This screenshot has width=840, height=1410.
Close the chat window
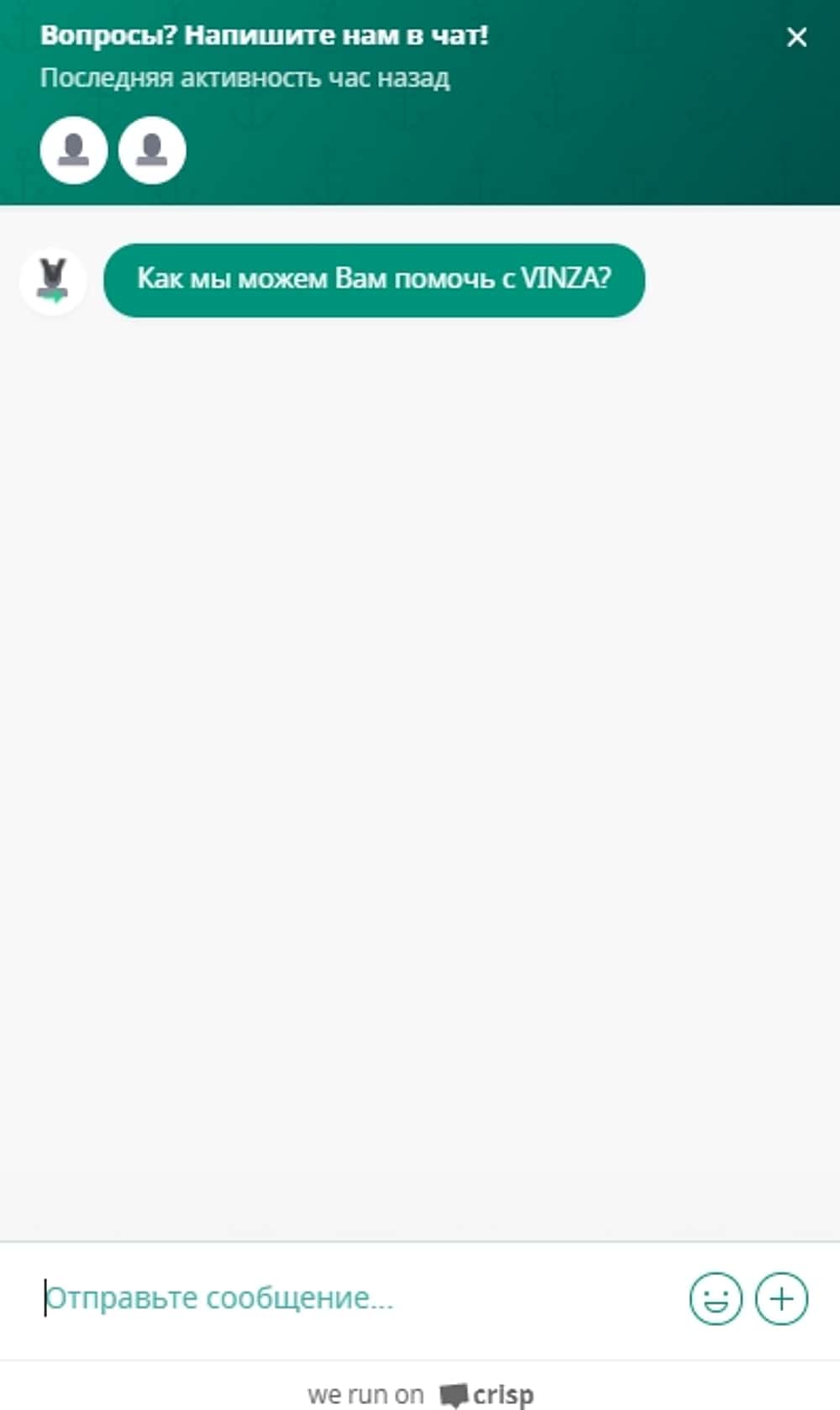point(796,37)
